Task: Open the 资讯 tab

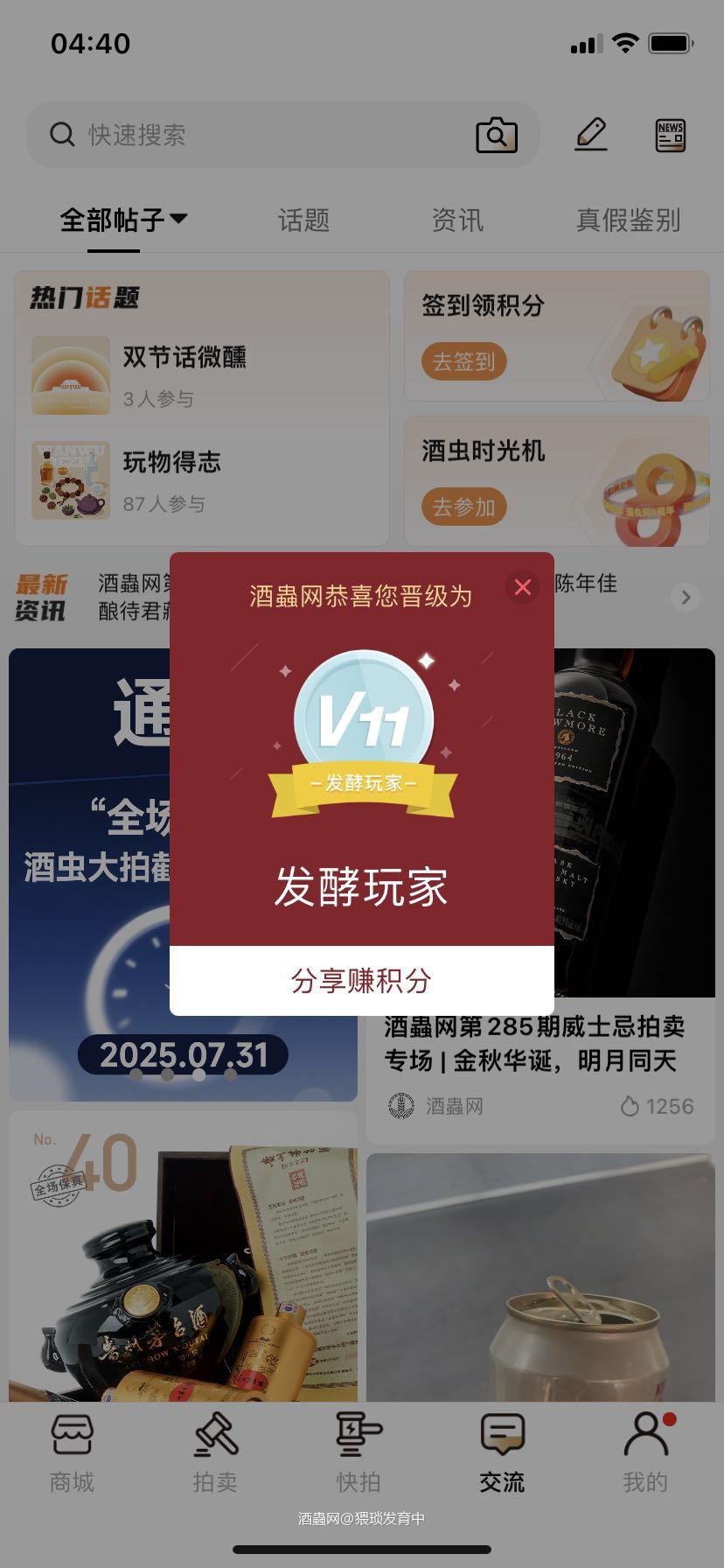Action: pyautogui.click(x=458, y=220)
